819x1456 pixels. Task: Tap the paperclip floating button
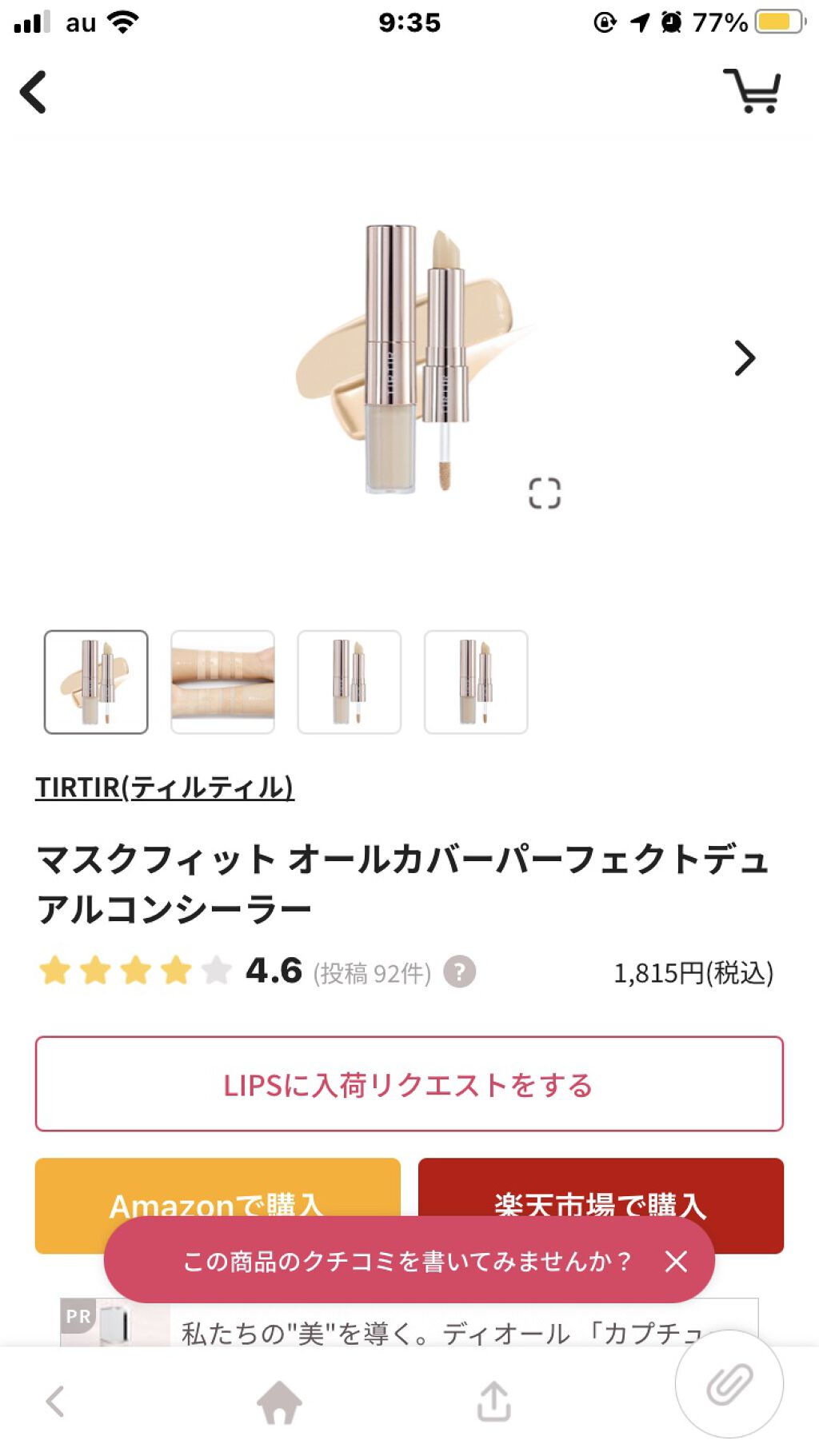coord(729,1384)
